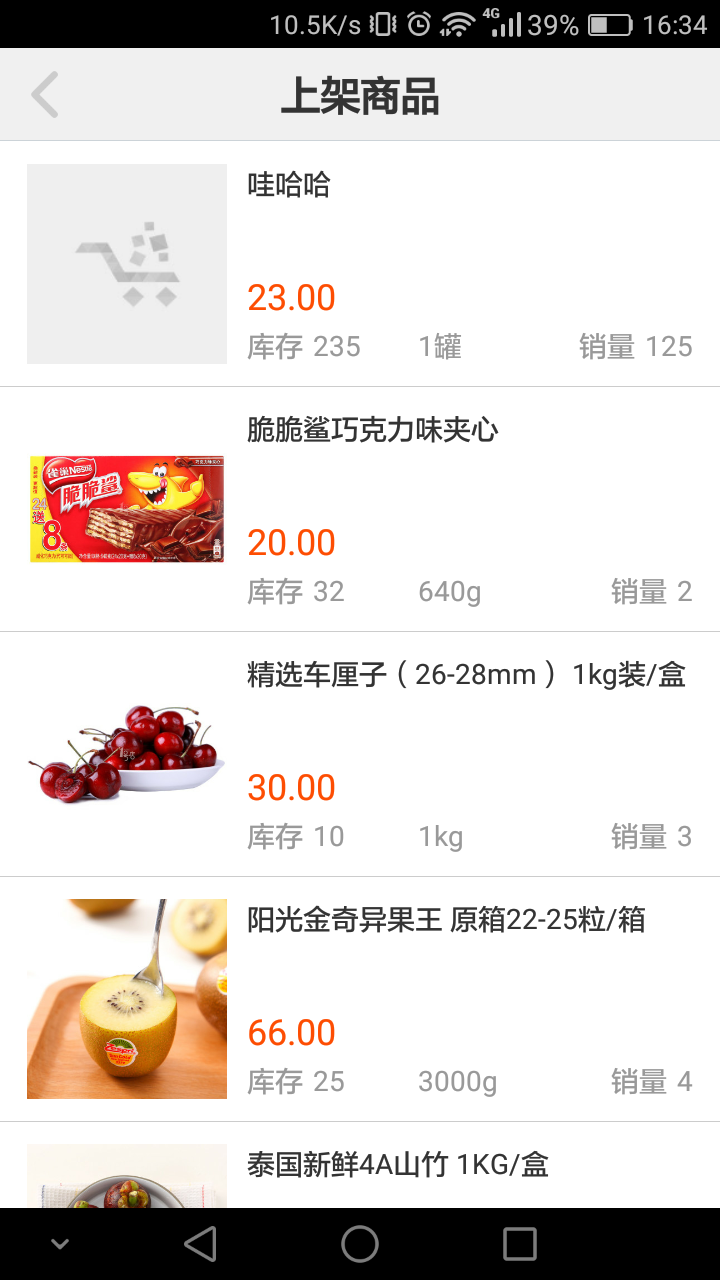View the 阳光金奇异果王 product details
Image resolution: width=720 pixels, height=1280 pixels.
point(360,999)
